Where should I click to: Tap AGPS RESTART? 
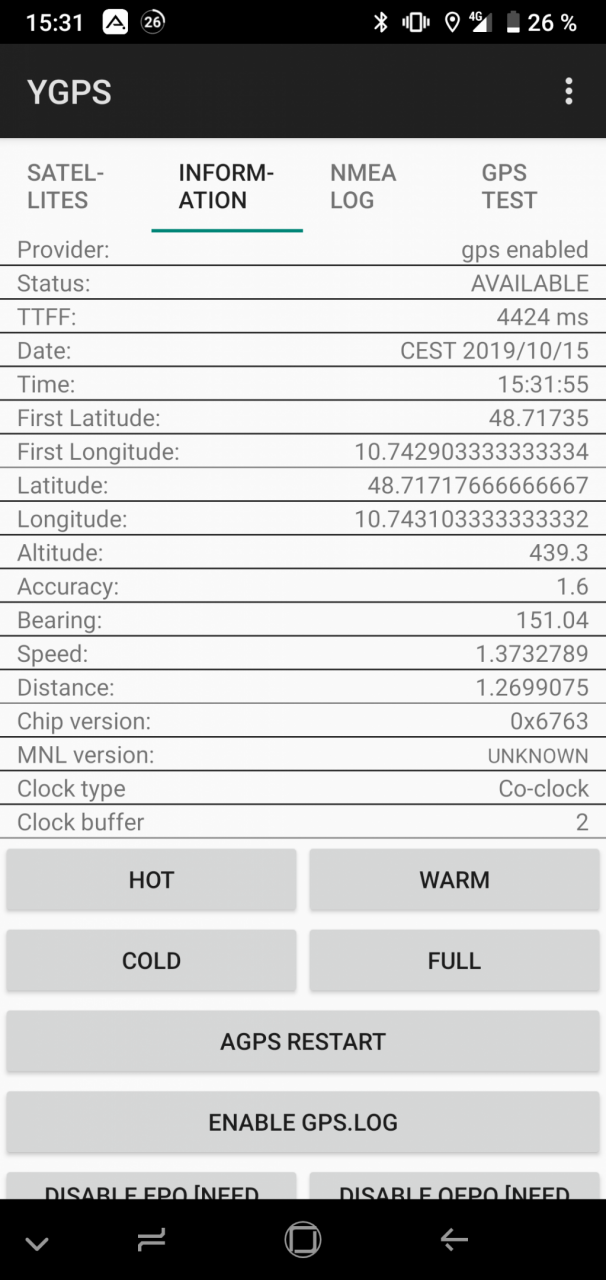pyautogui.click(x=303, y=1042)
